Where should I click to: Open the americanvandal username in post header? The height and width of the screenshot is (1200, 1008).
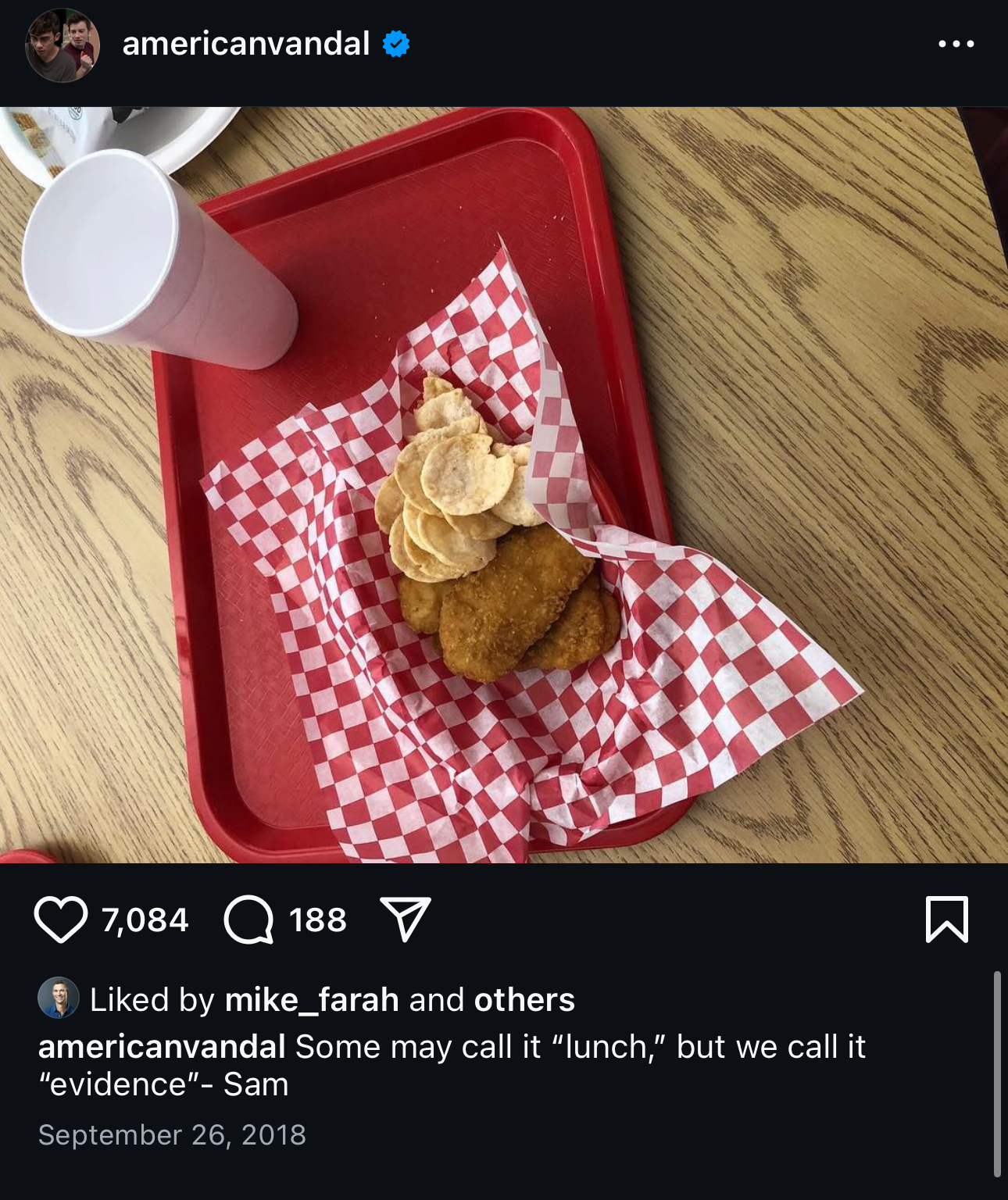click(x=245, y=44)
